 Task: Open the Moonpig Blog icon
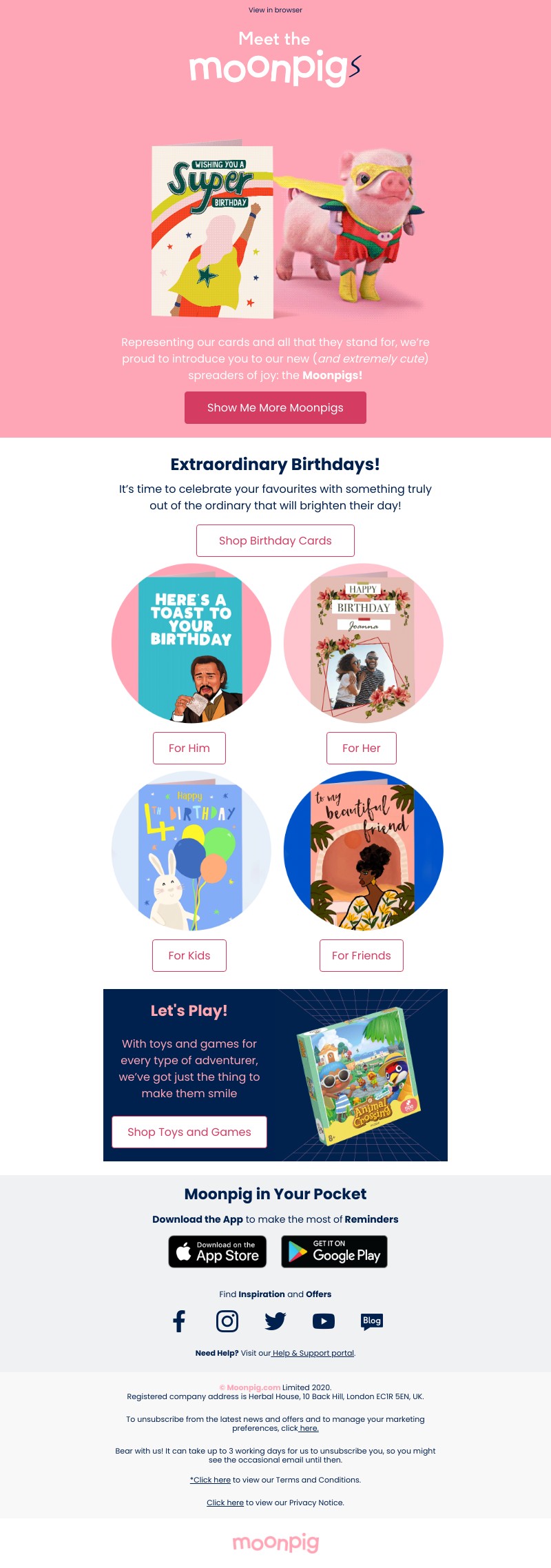(372, 1321)
